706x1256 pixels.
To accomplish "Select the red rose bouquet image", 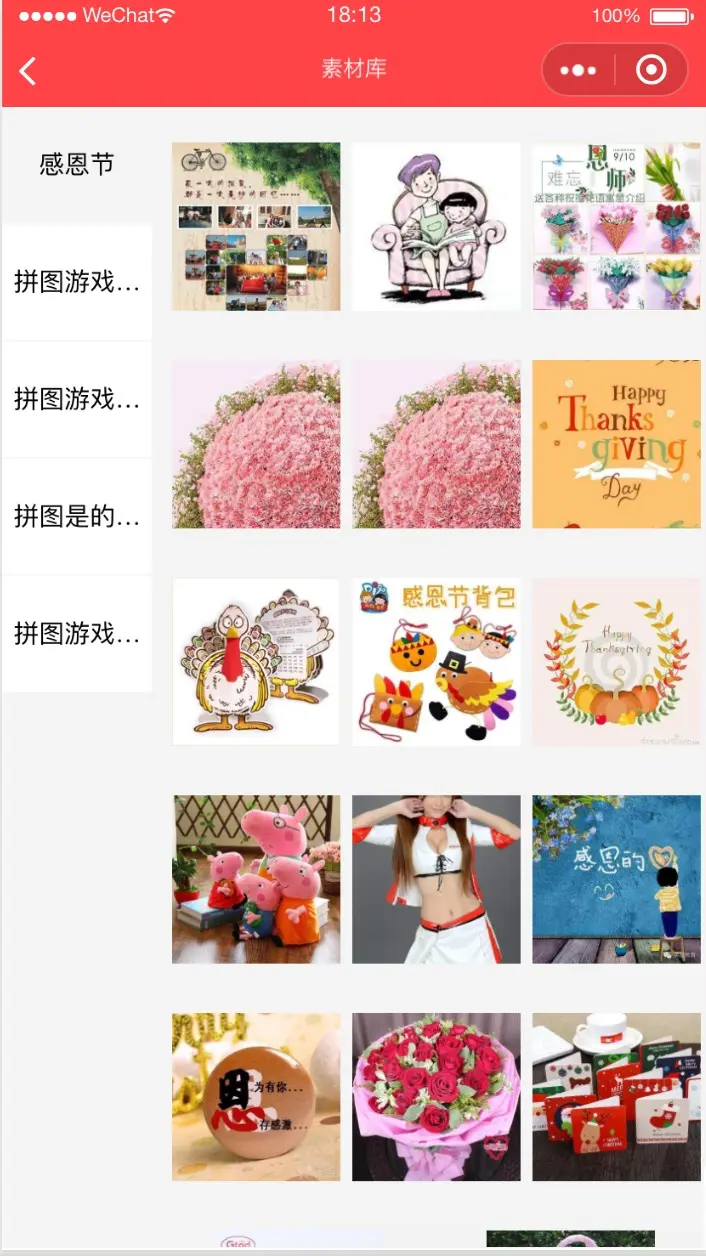I will click(436, 1097).
